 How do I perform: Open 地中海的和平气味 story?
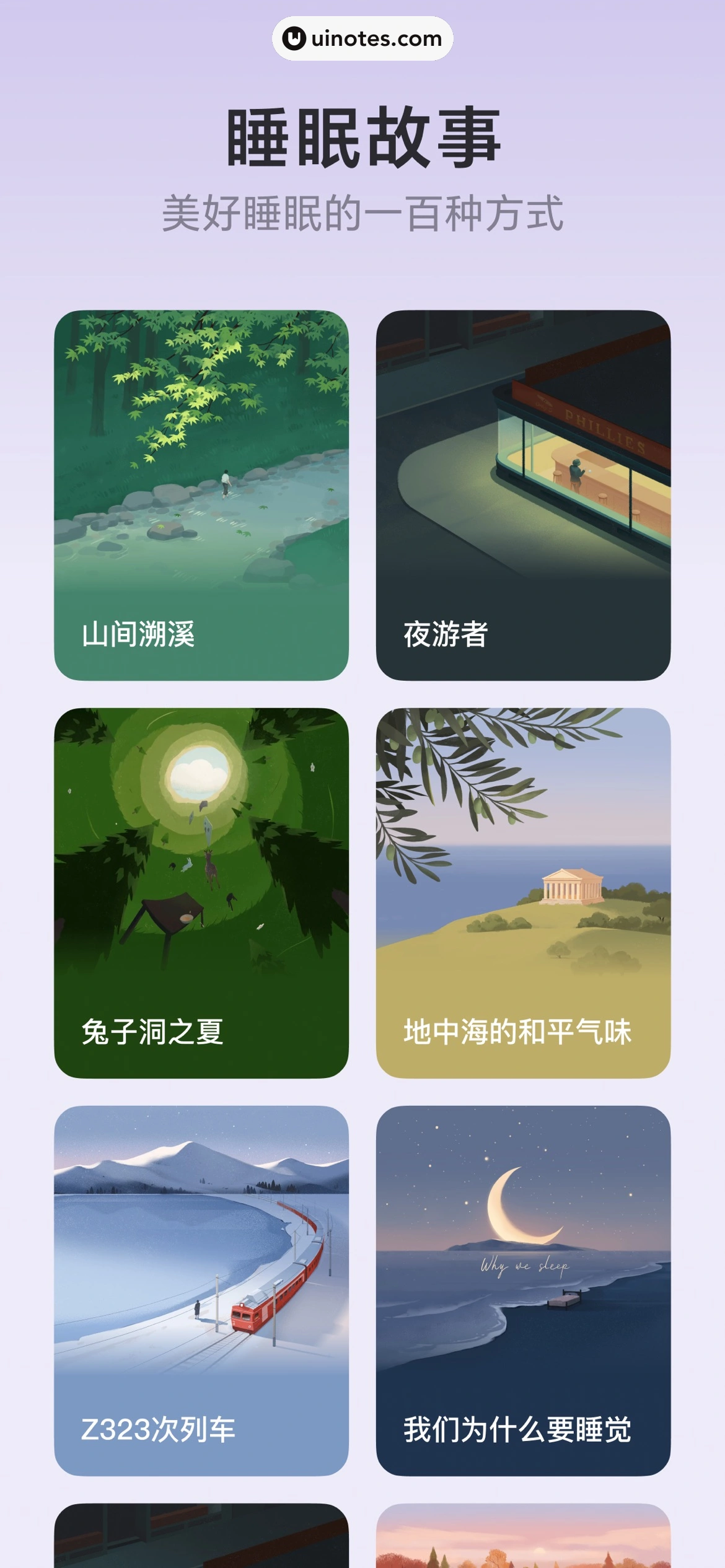click(523, 893)
